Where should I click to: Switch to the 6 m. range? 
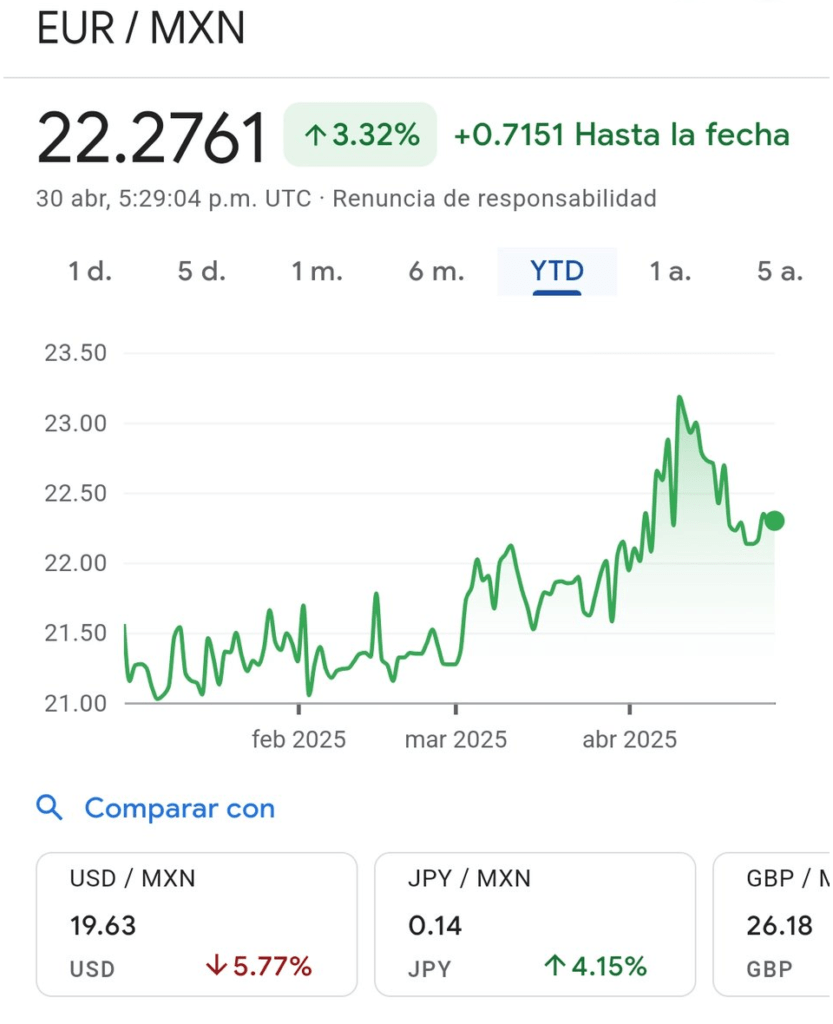click(436, 271)
